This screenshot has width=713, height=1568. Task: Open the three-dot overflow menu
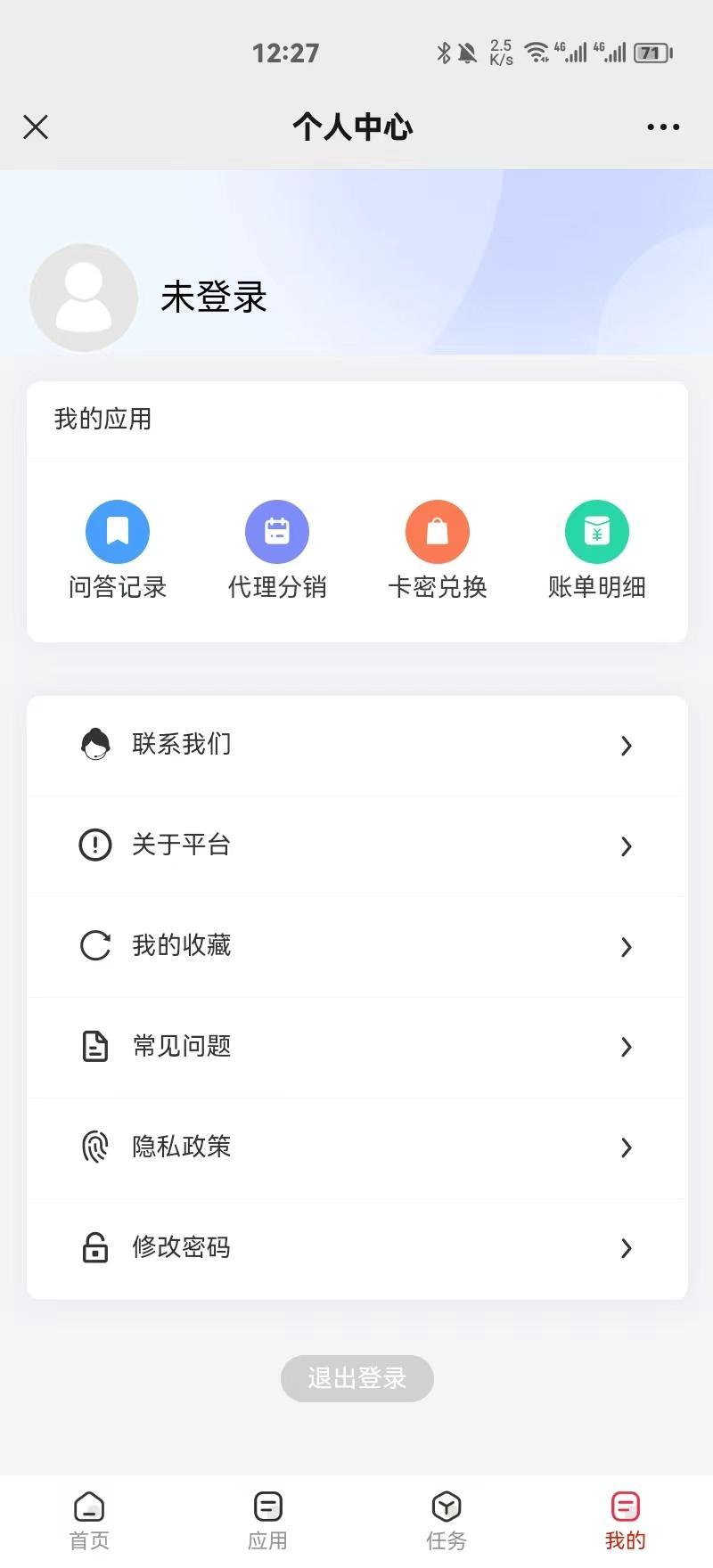663,127
